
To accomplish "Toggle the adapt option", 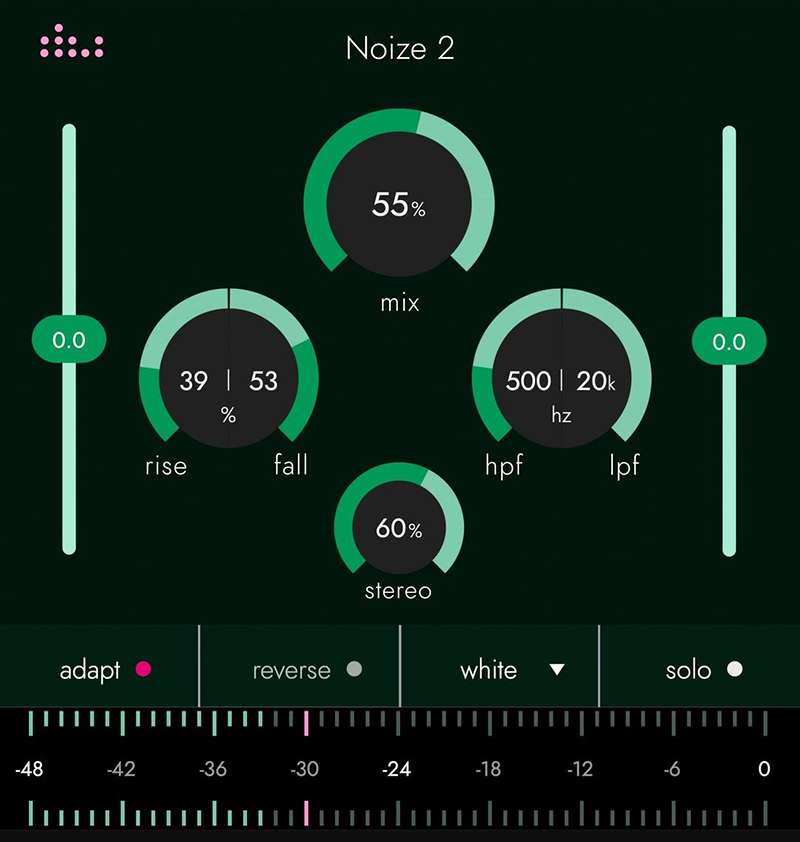I will pyautogui.click(x=105, y=670).
